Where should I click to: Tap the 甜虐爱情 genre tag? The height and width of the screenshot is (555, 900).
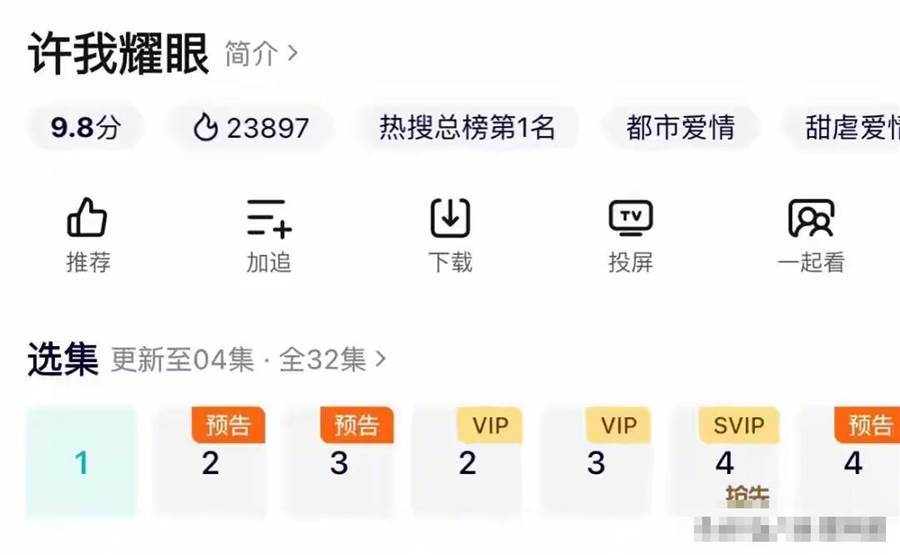point(850,128)
